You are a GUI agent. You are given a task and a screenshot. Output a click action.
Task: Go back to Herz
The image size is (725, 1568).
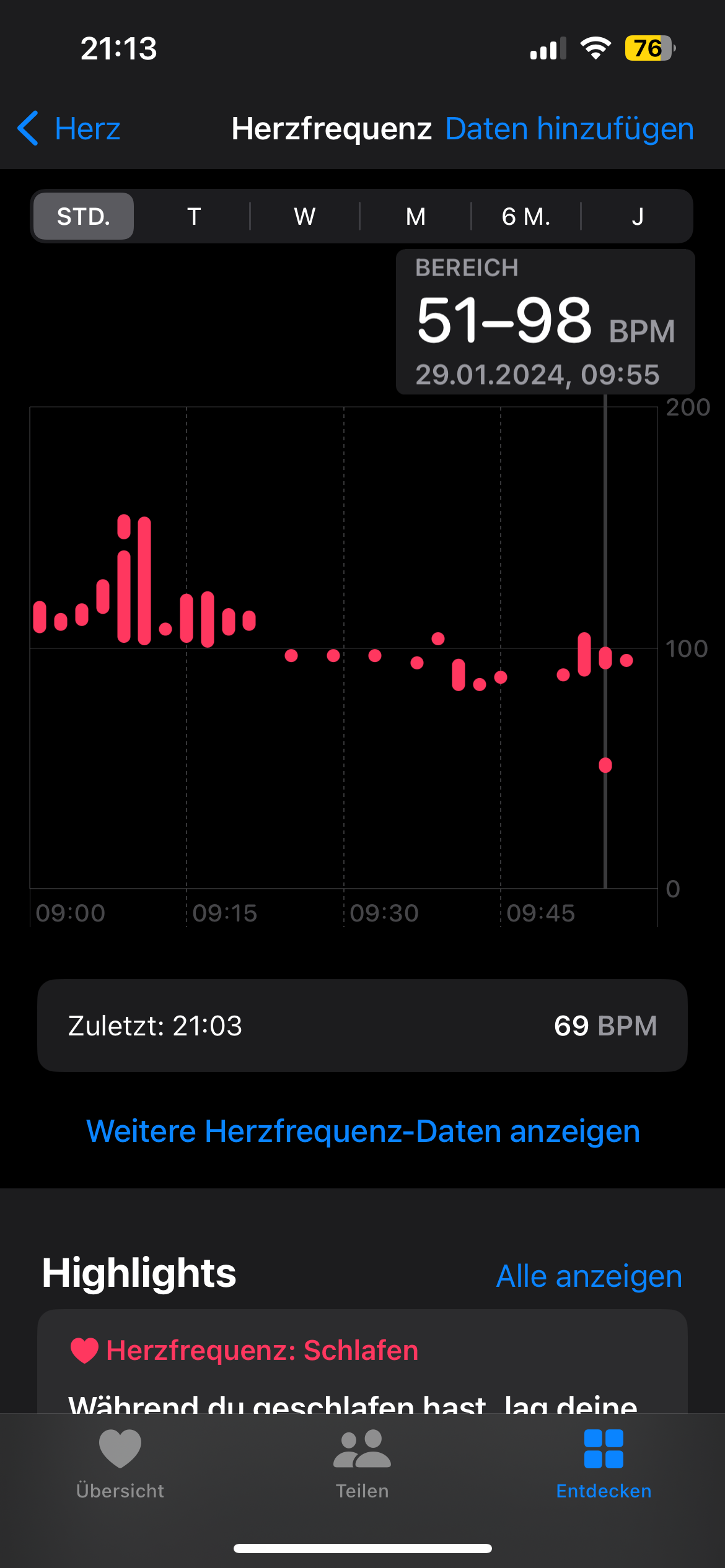[x=69, y=129]
